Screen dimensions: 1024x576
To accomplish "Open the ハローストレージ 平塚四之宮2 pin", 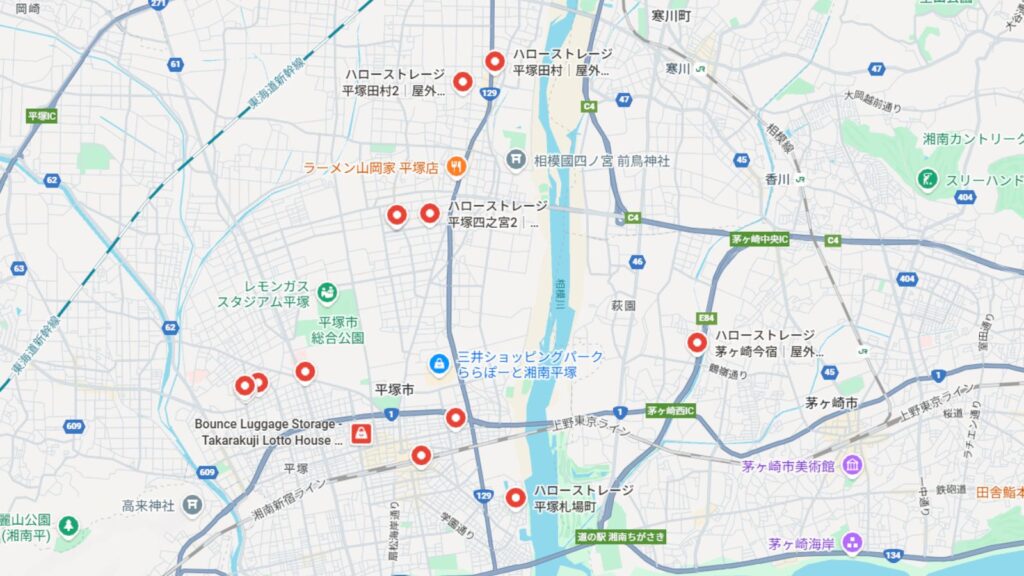I will (430, 213).
